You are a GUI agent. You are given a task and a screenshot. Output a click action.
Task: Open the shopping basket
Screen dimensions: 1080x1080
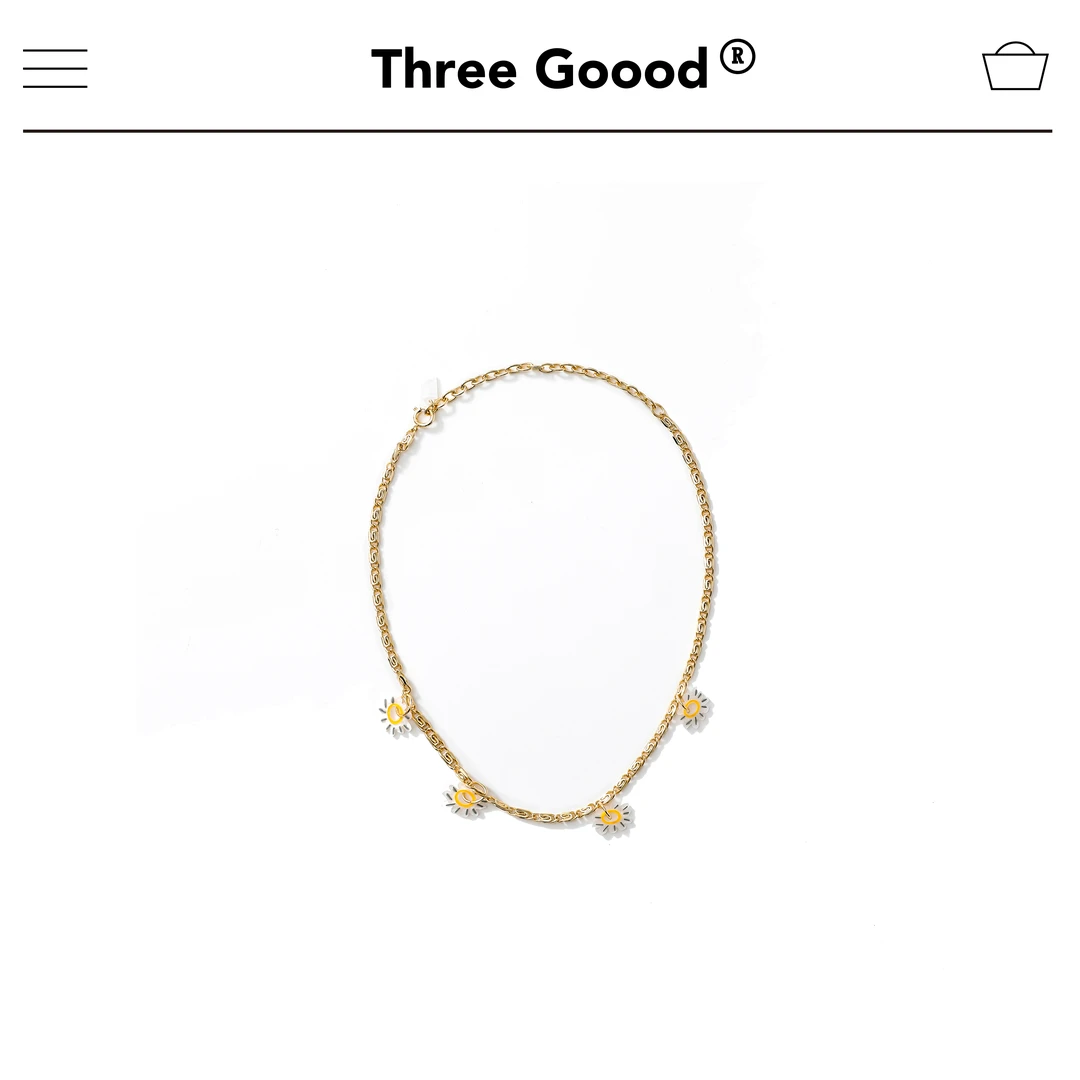click(x=1014, y=67)
